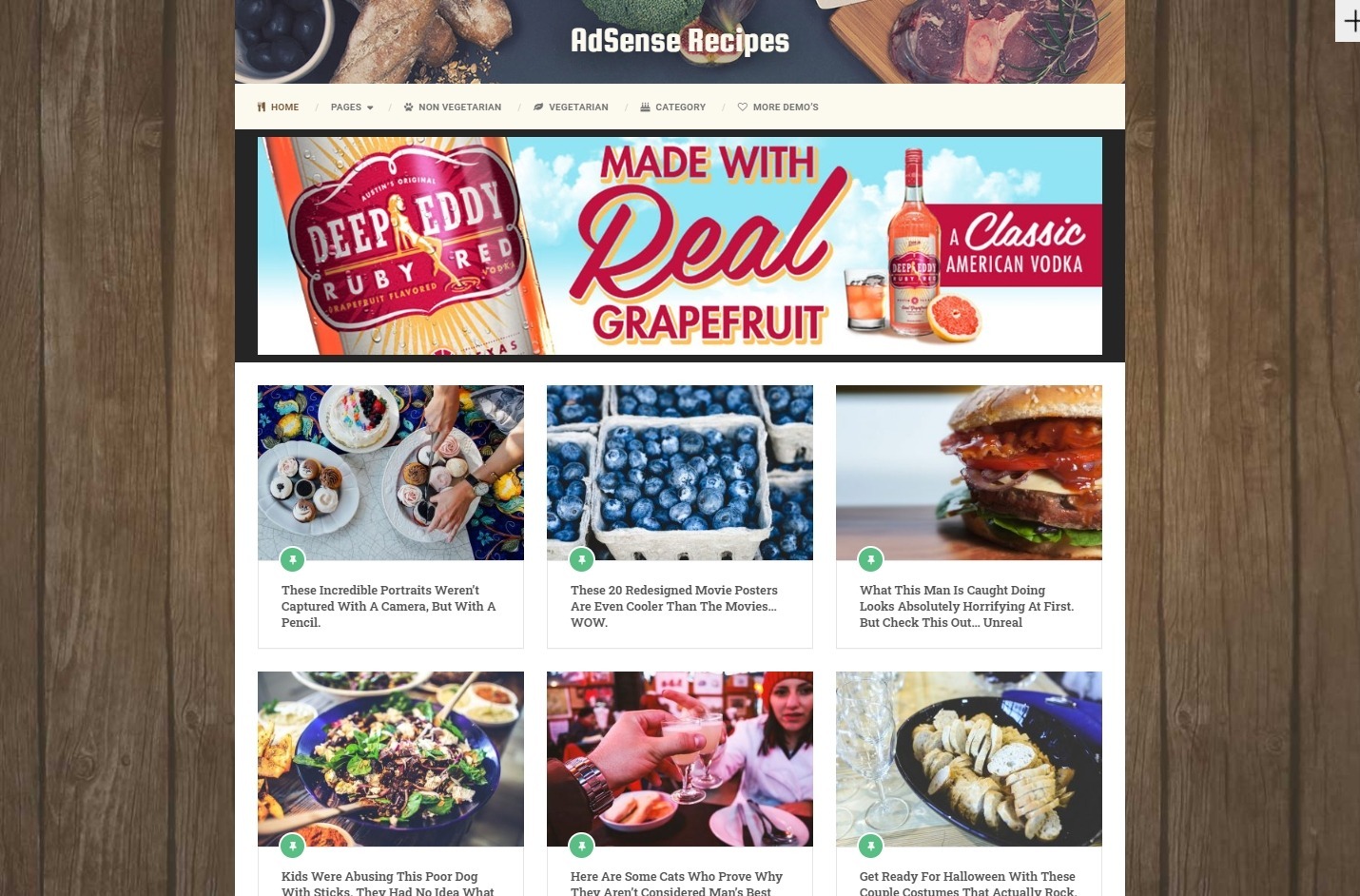1360x896 pixels.
Task: Read 'What This Man Is Caught Doing' article
Action: pos(966,606)
